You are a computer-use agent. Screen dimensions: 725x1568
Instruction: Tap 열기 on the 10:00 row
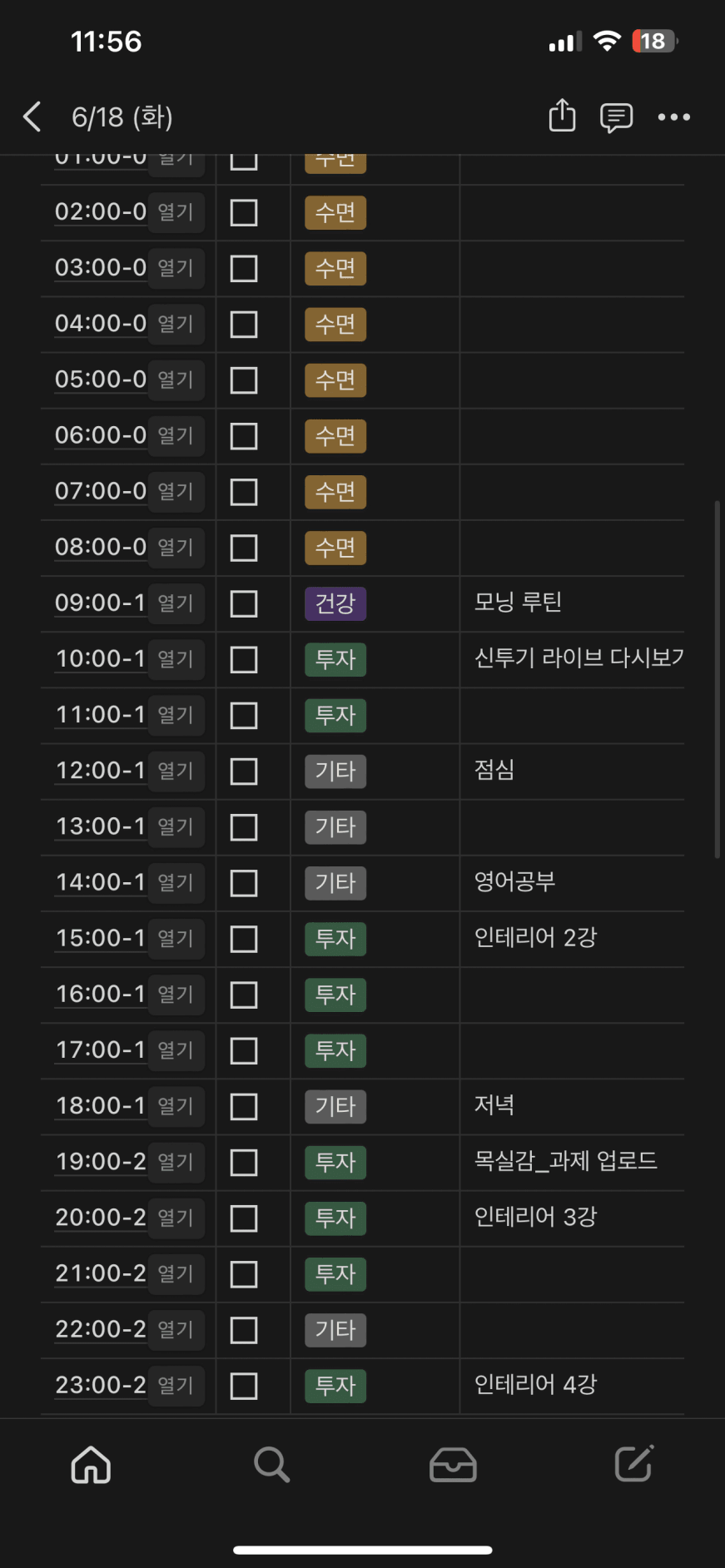point(176,659)
